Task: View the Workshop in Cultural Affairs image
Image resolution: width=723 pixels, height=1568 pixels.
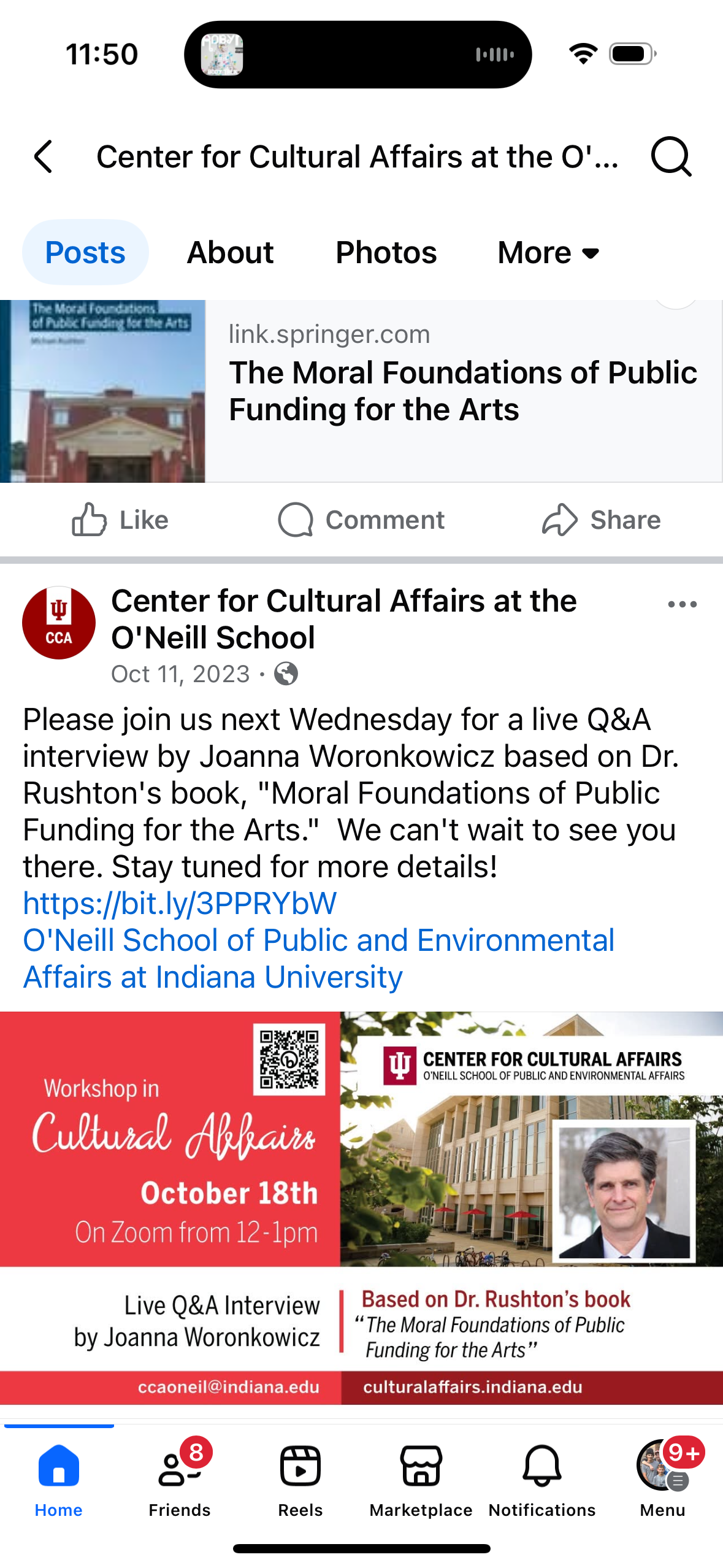Action: pyautogui.click(x=361, y=1207)
